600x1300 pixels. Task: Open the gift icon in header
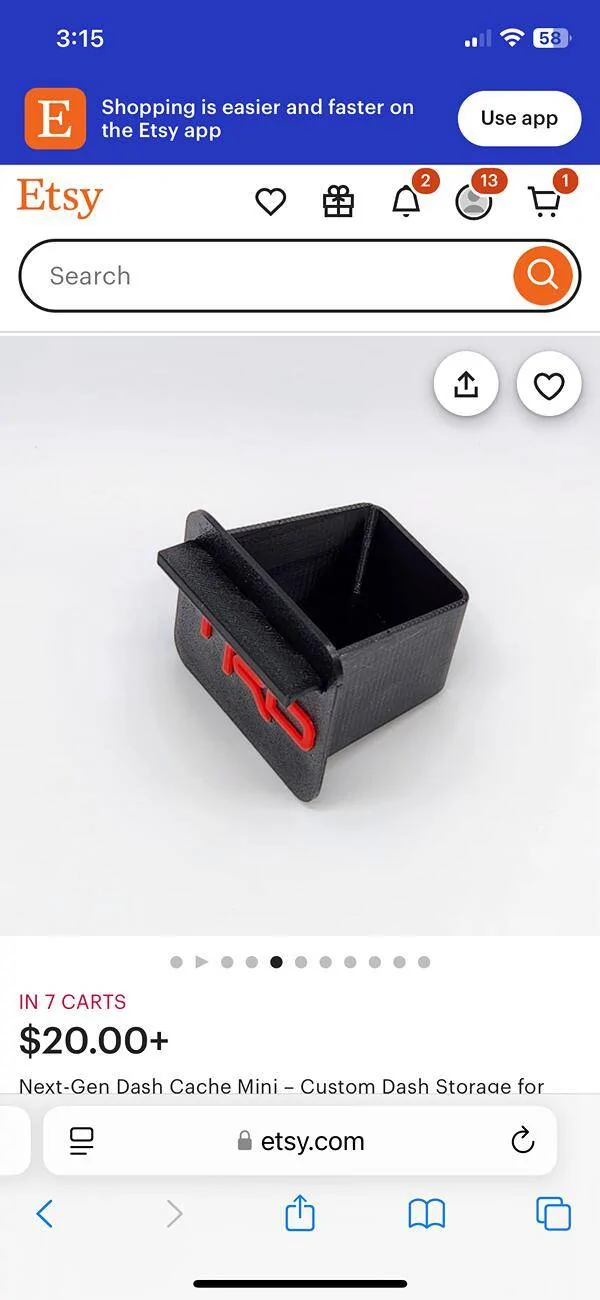point(338,203)
